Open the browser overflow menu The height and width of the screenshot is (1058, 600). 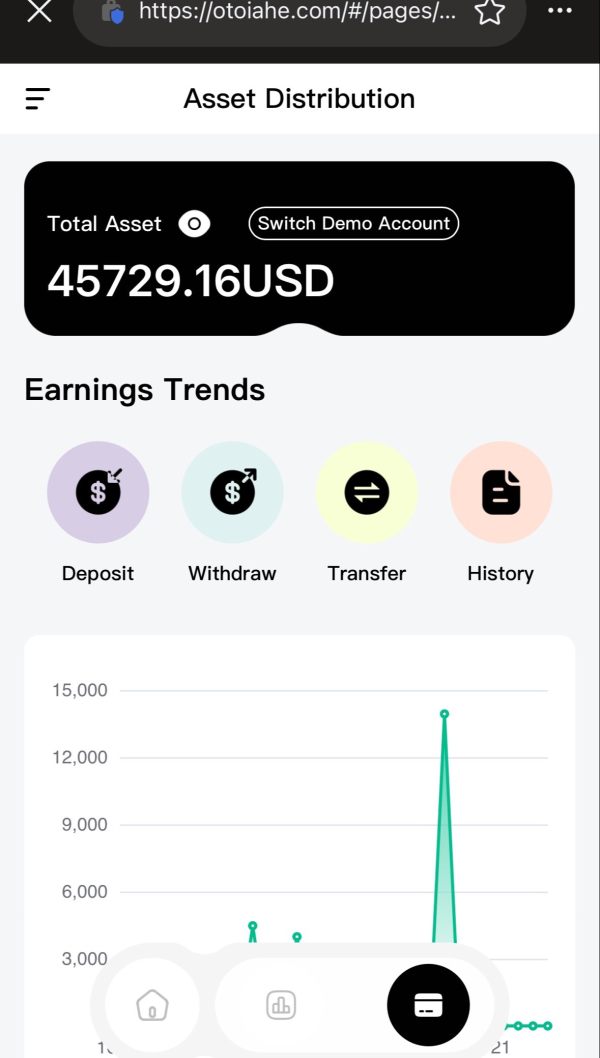tap(560, 11)
